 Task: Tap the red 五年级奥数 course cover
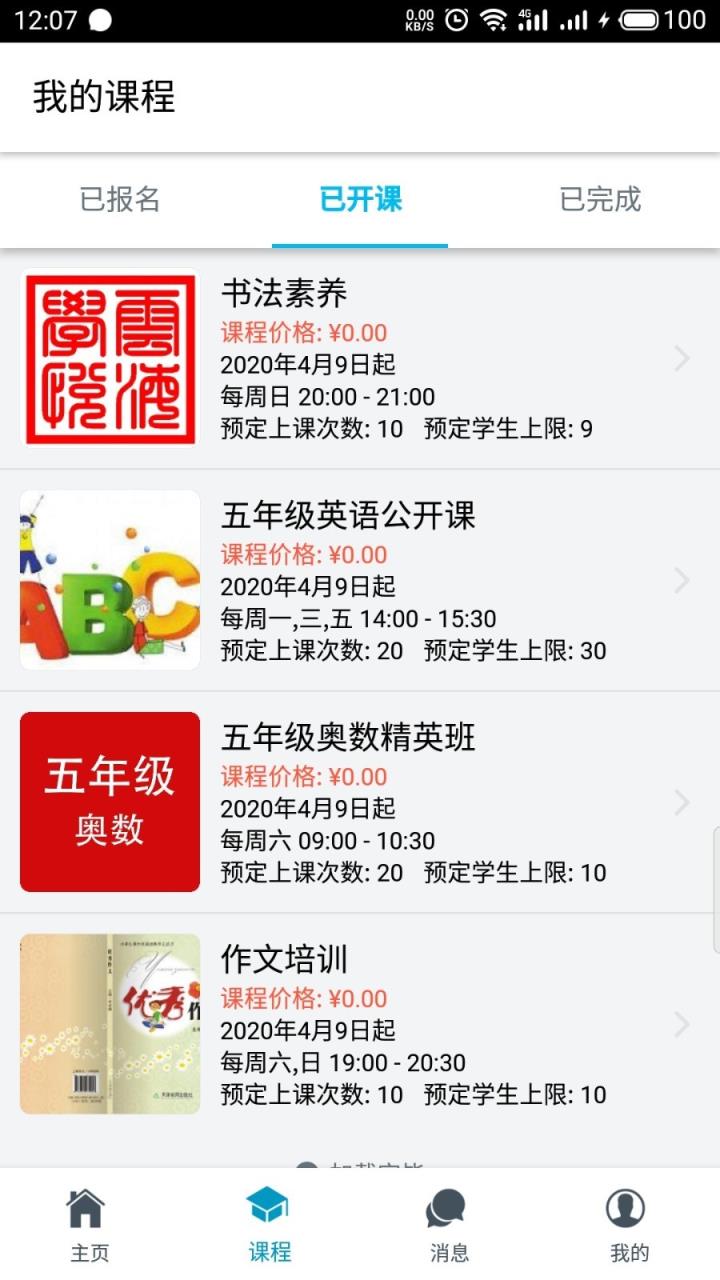(x=110, y=801)
